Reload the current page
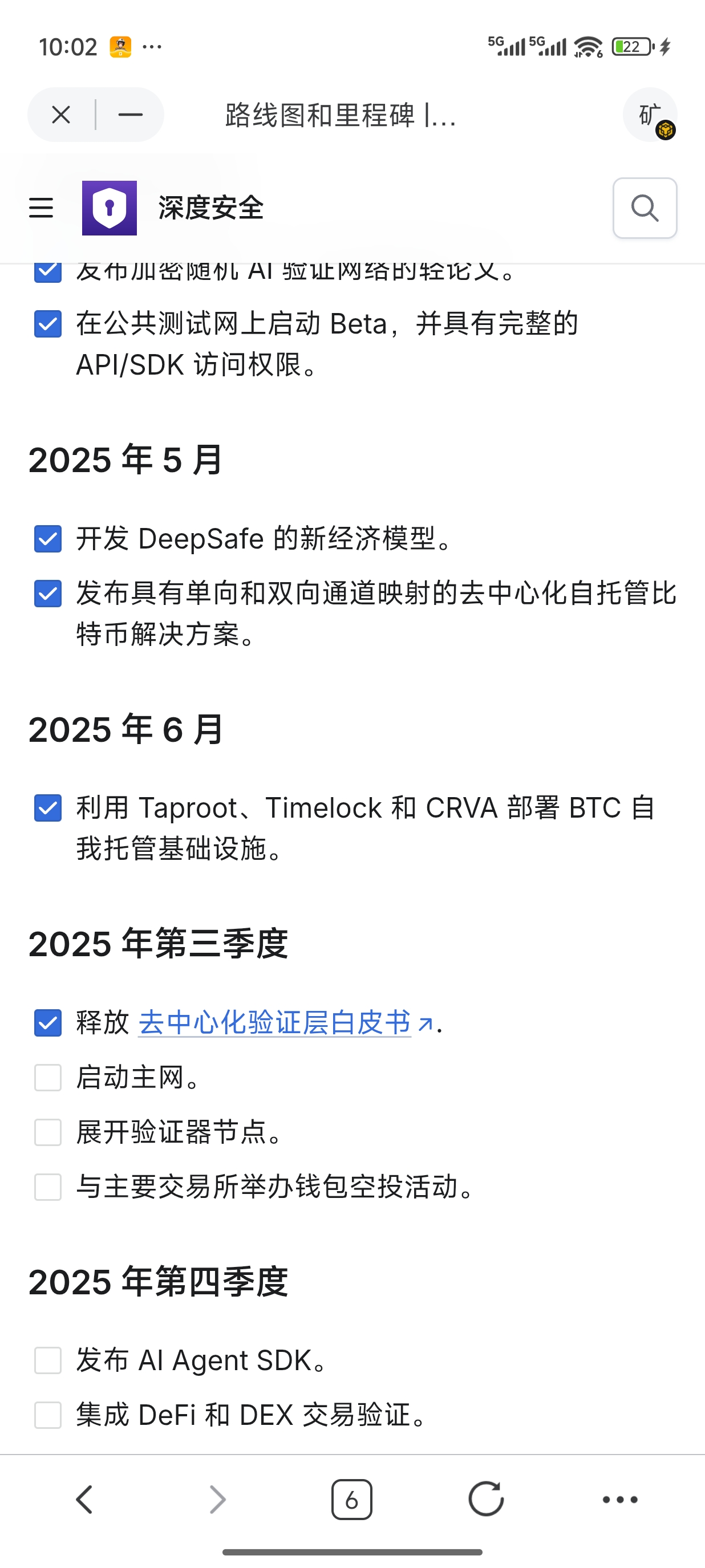The height and width of the screenshot is (1568, 705). tap(486, 1499)
